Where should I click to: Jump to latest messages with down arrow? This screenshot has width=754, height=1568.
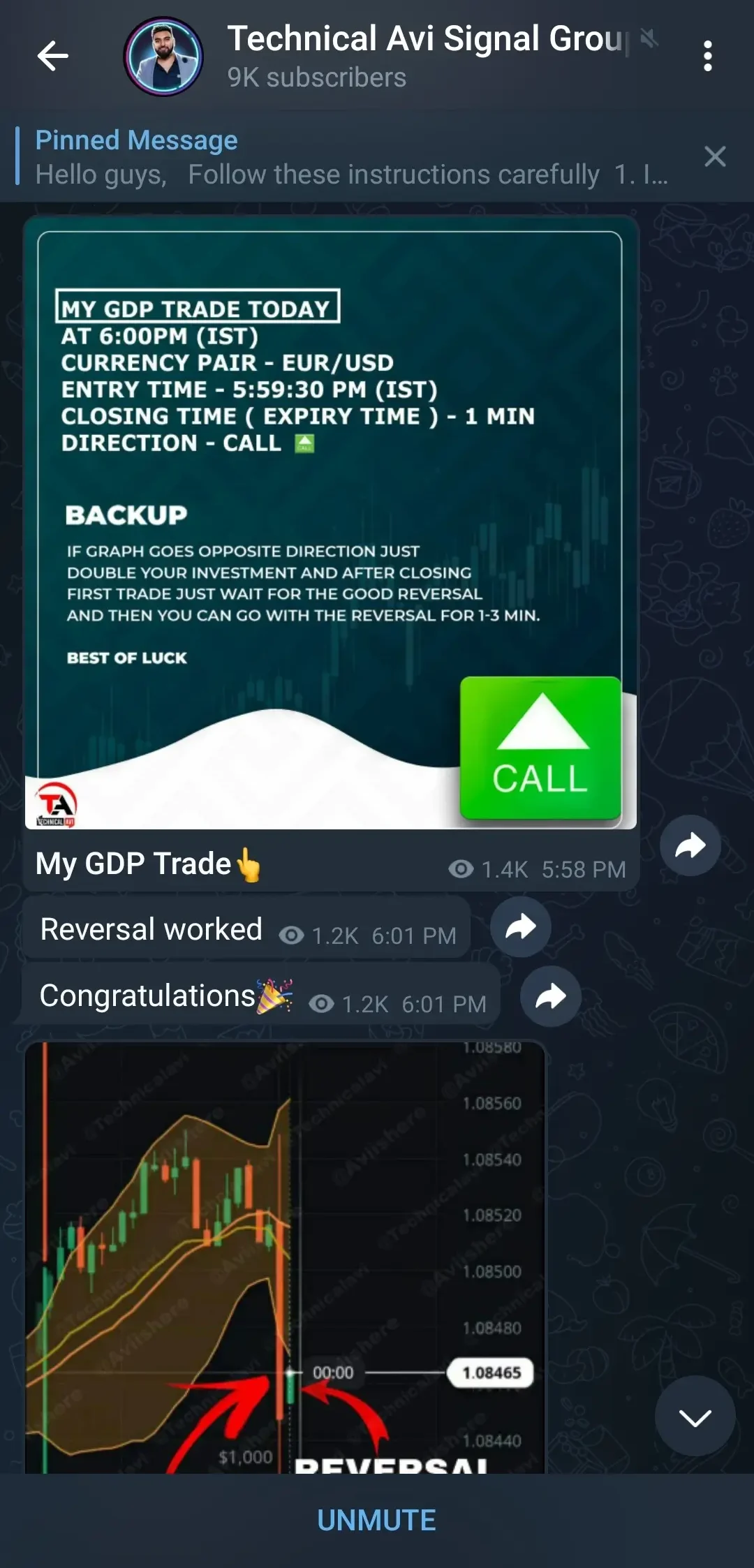[x=695, y=1417]
